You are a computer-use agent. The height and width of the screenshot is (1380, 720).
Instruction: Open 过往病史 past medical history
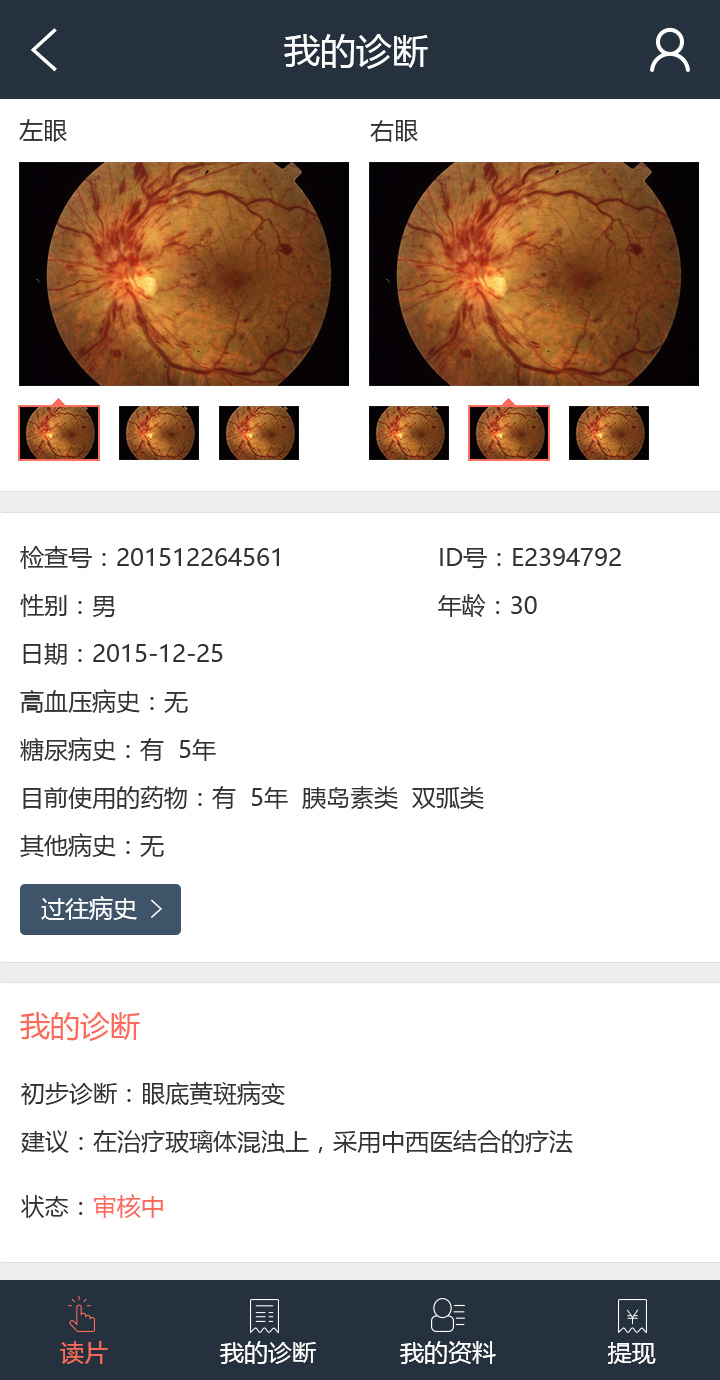tap(100, 909)
